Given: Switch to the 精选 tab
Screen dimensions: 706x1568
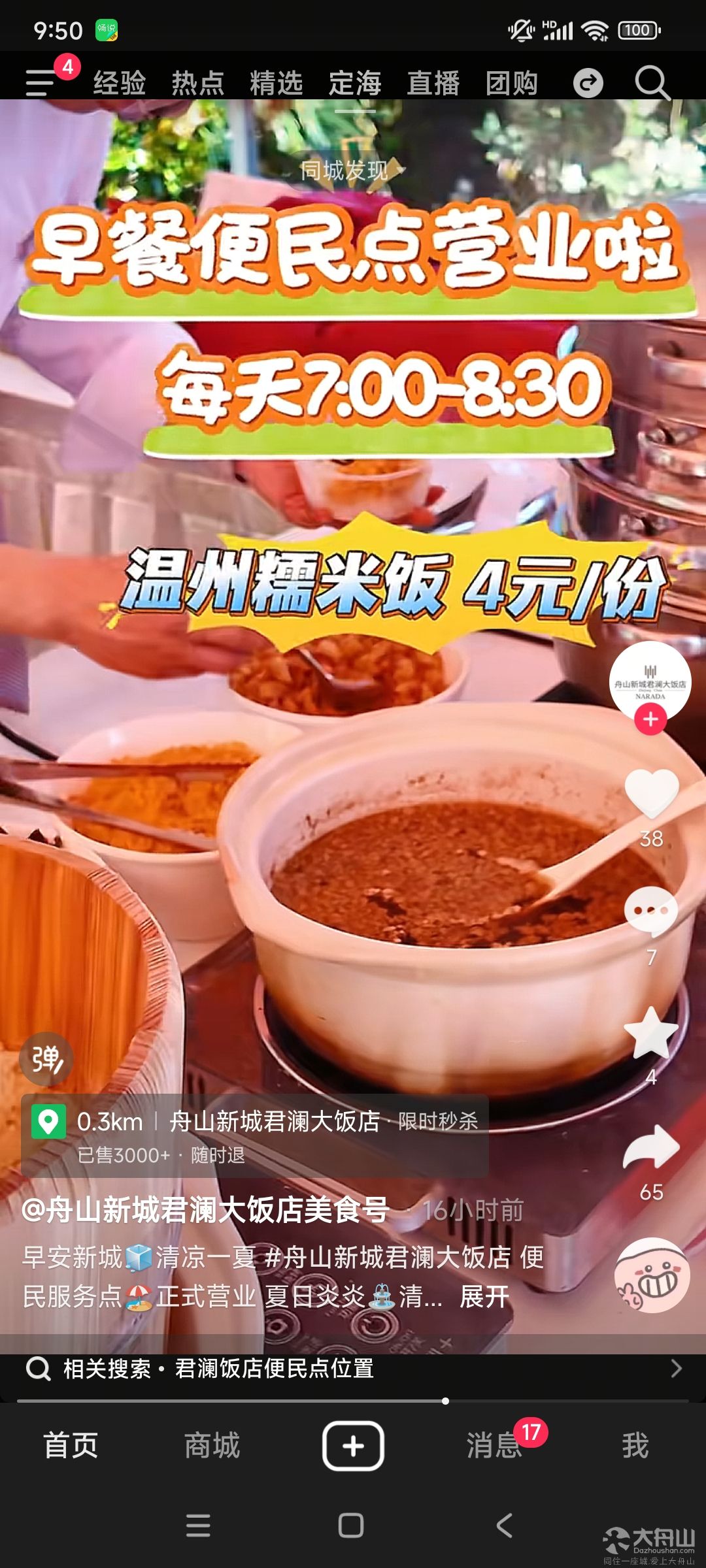Looking at the screenshot, I should [x=277, y=84].
